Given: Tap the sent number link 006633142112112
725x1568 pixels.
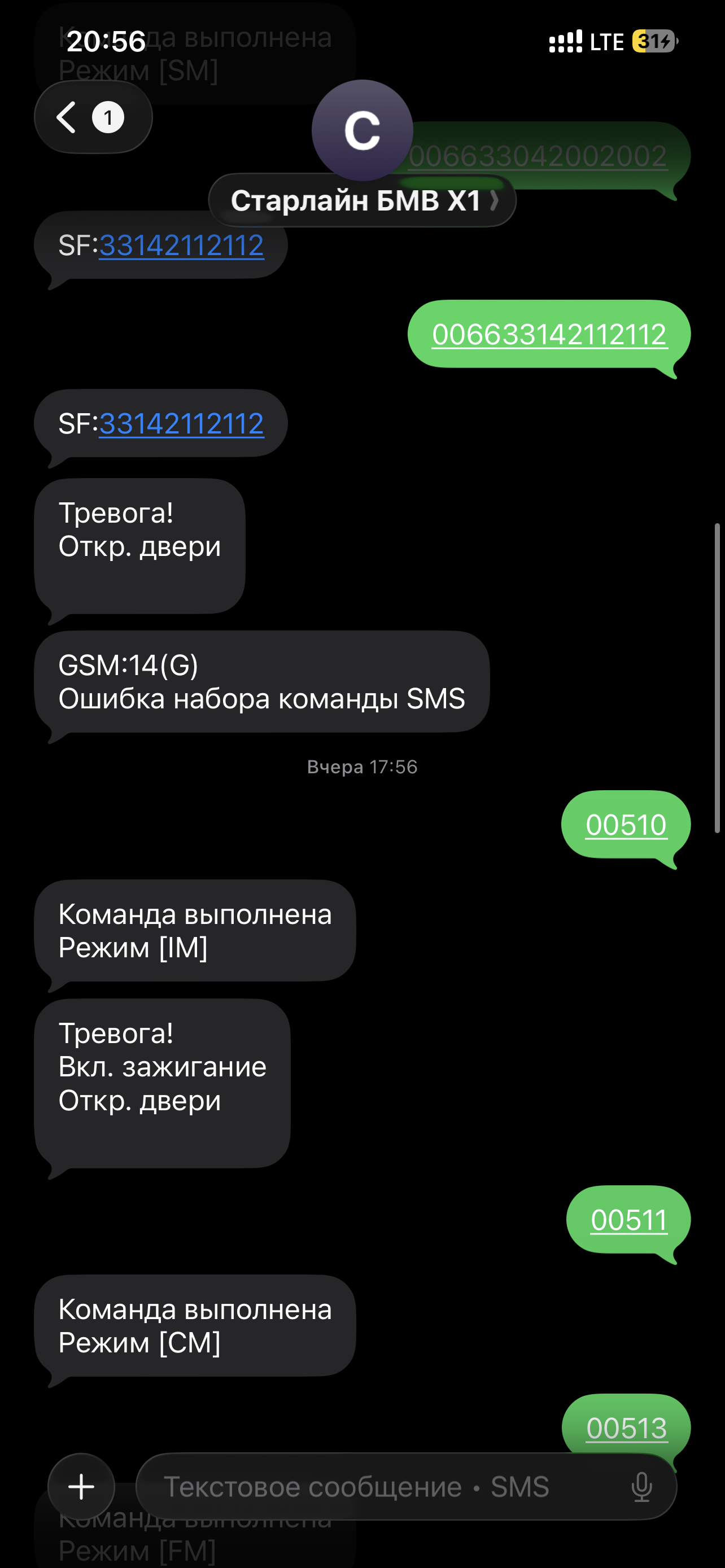Looking at the screenshot, I should tap(549, 335).
